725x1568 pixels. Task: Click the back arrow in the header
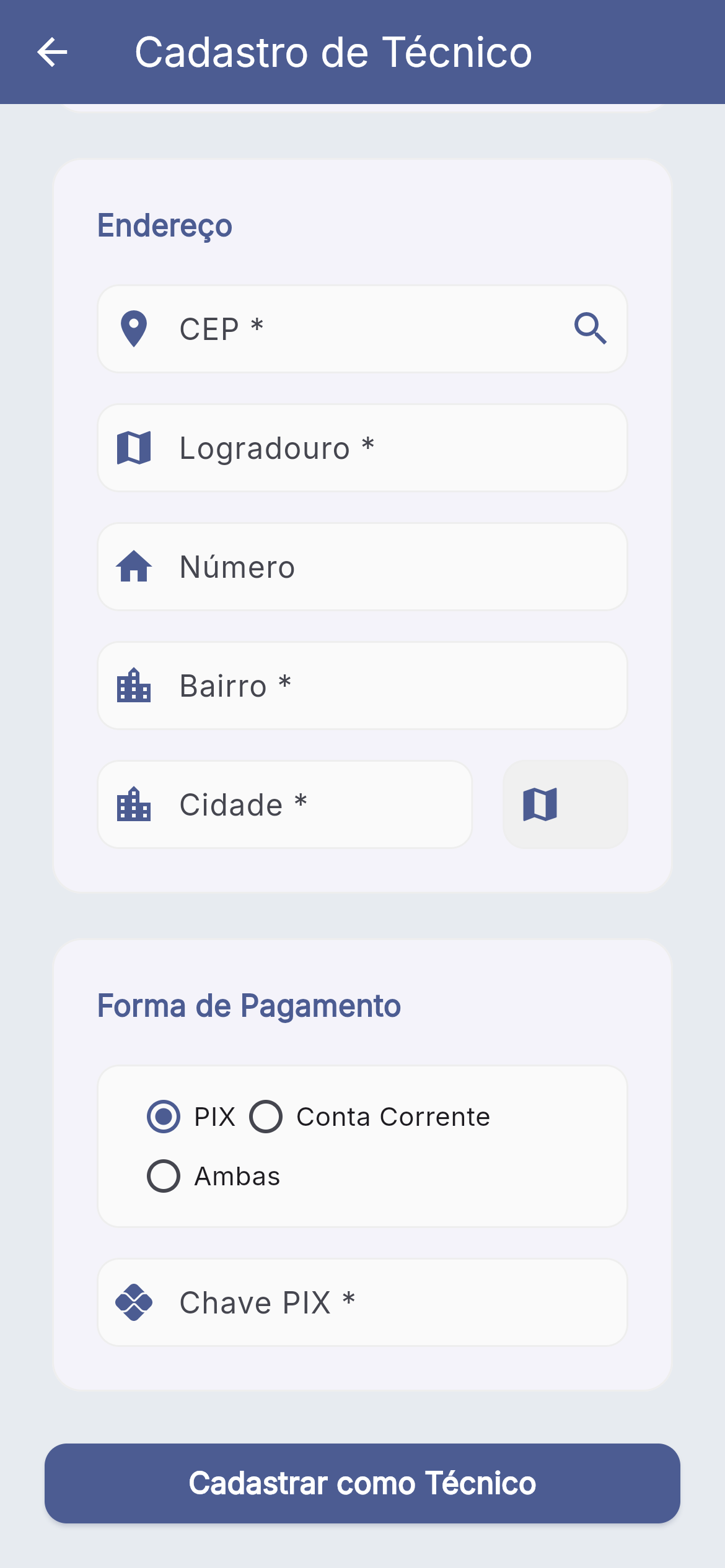(52, 53)
